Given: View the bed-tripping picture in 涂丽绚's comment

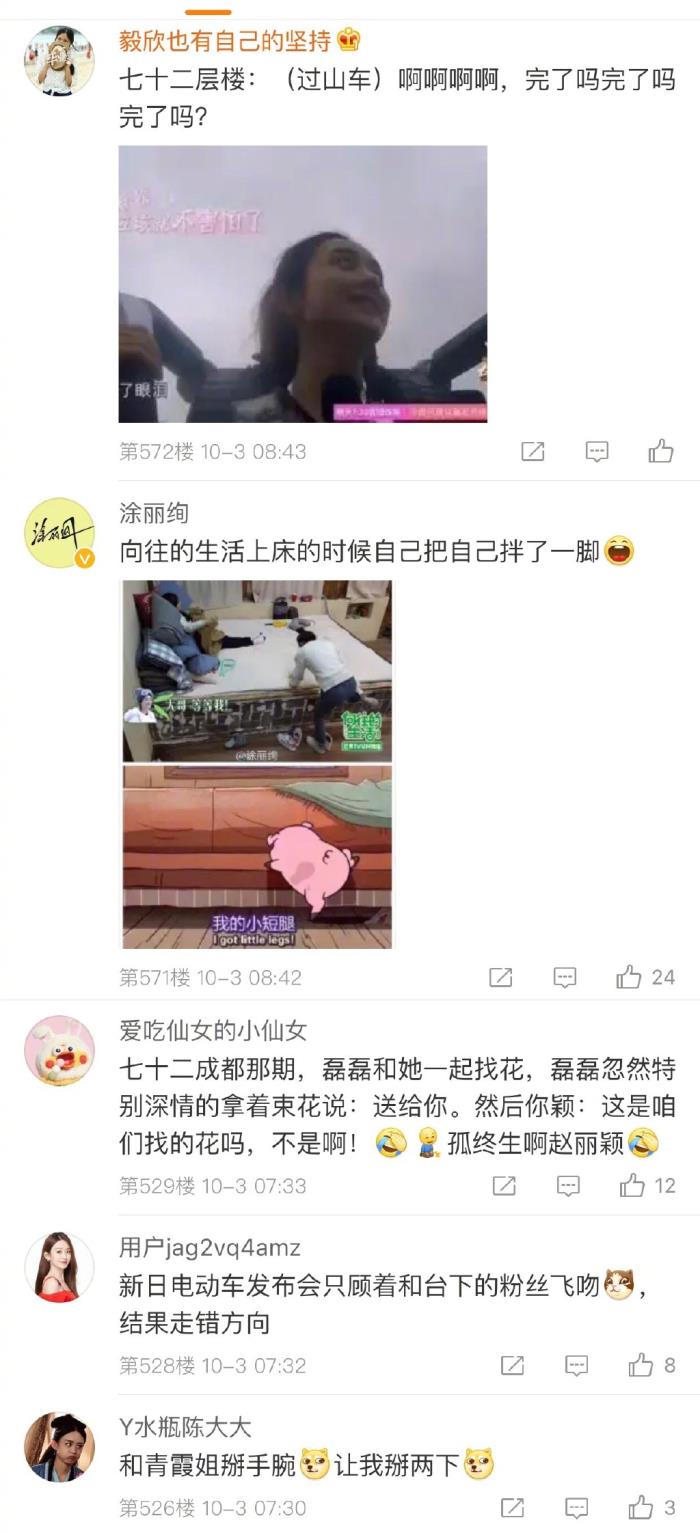Looking at the screenshot, I should 257,670.
